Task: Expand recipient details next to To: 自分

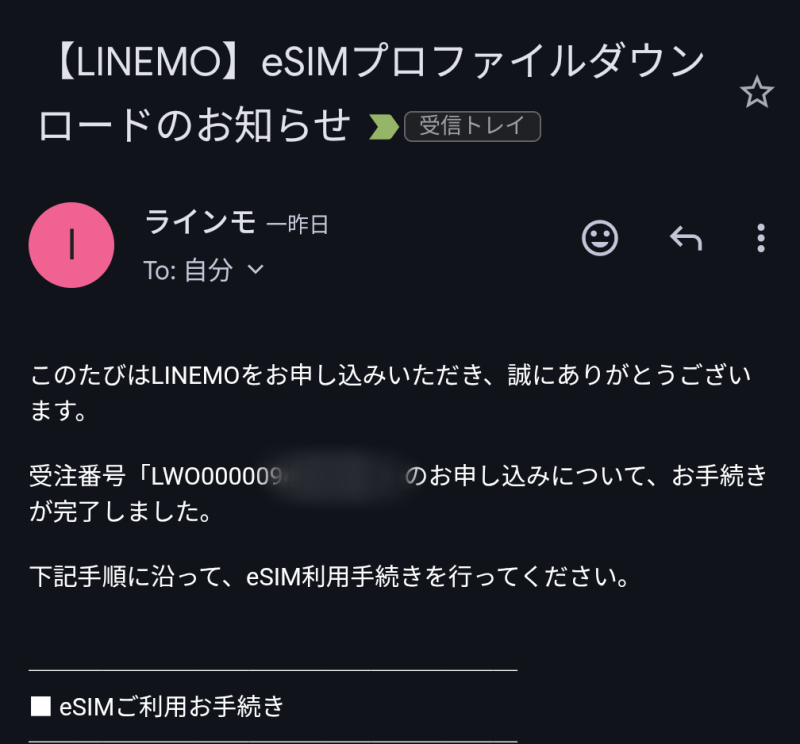Action: click(256, 270)
